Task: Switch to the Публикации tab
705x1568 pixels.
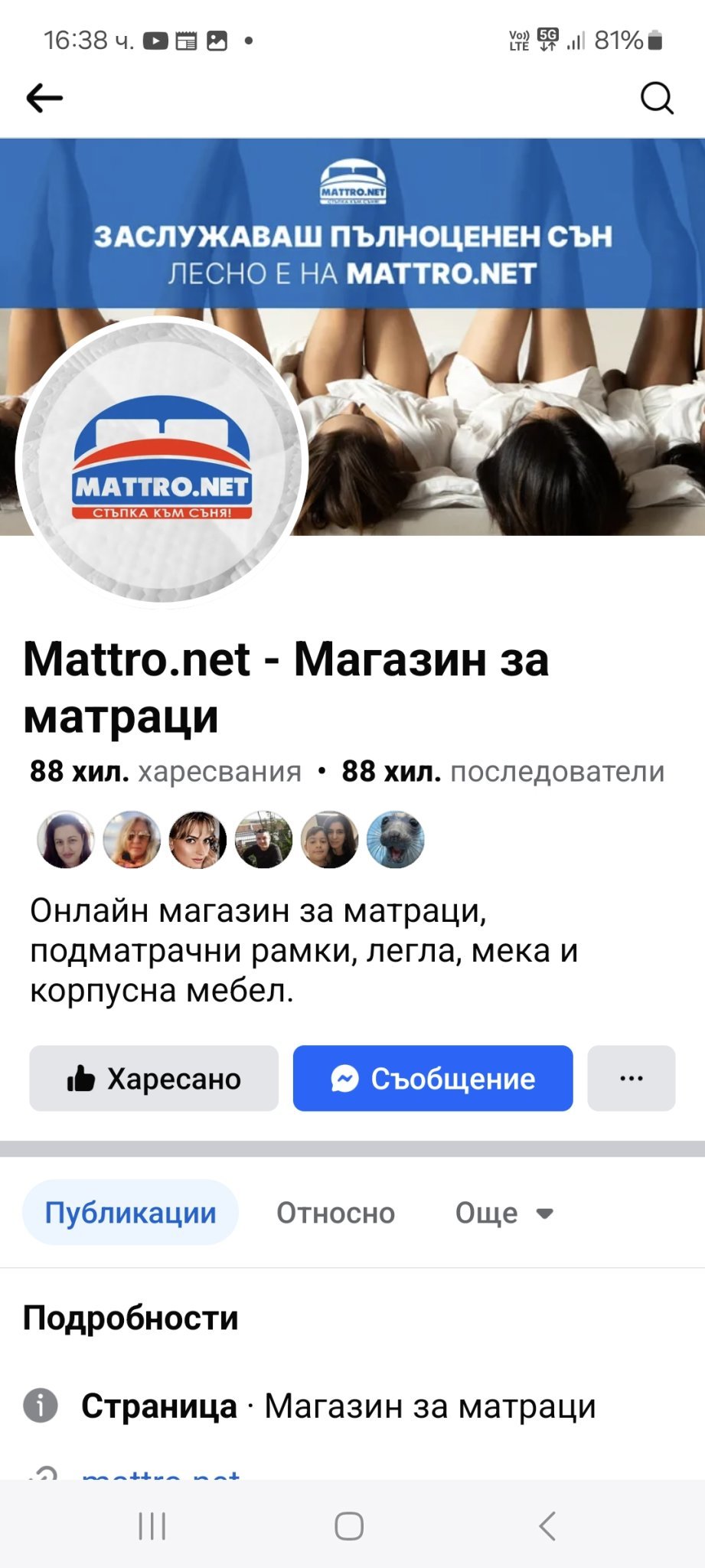Action: [x=130, y=1213]
